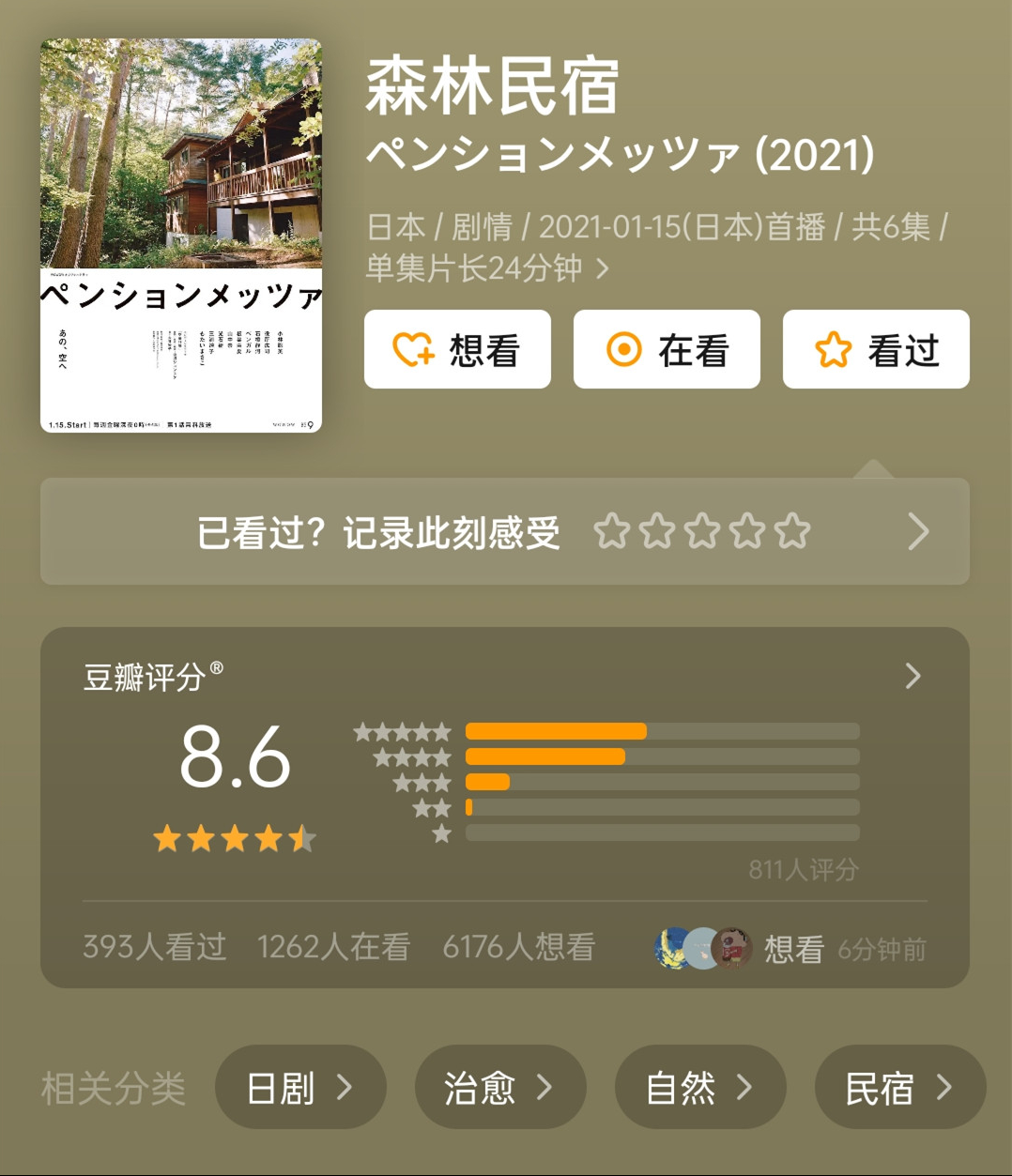The image size is (1012, 1176).
Task: Mark the show as 看过
Action: pos(876,349)
